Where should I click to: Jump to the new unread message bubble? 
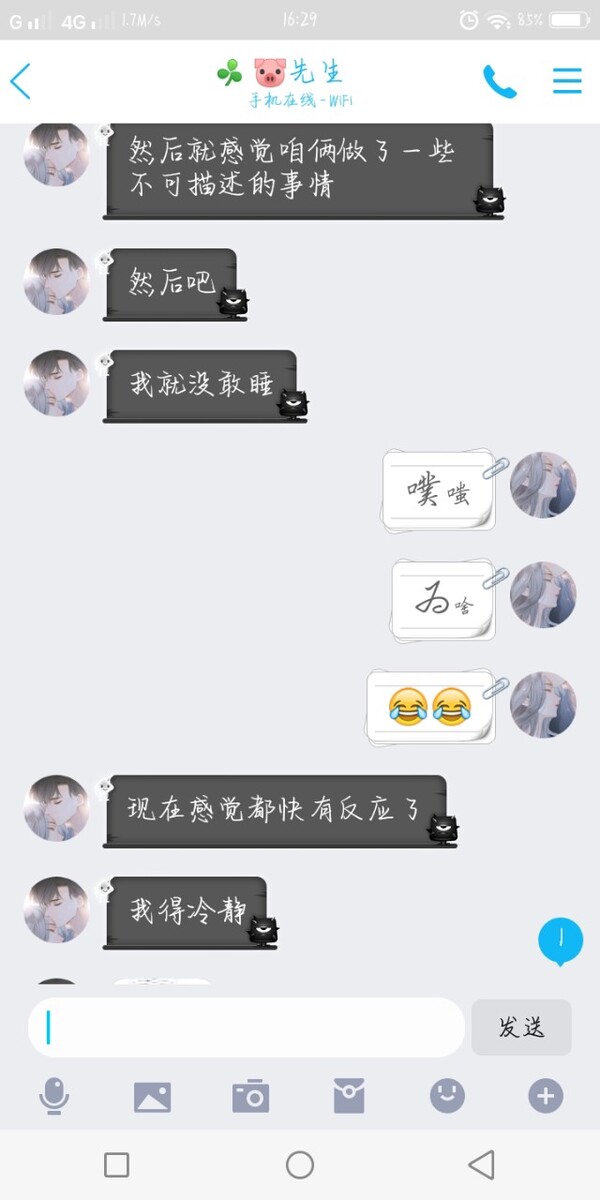click(560, 940)
